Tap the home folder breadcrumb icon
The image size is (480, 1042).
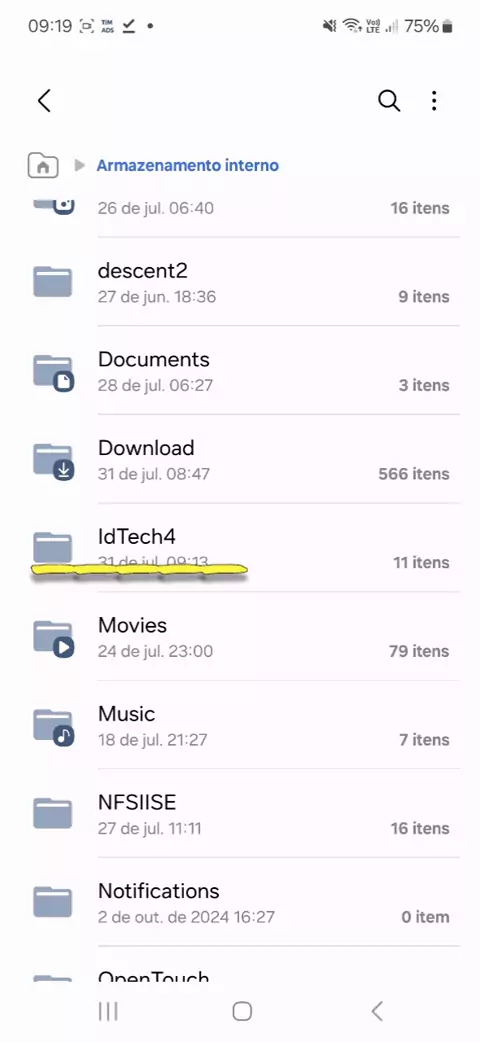[43, 165]
